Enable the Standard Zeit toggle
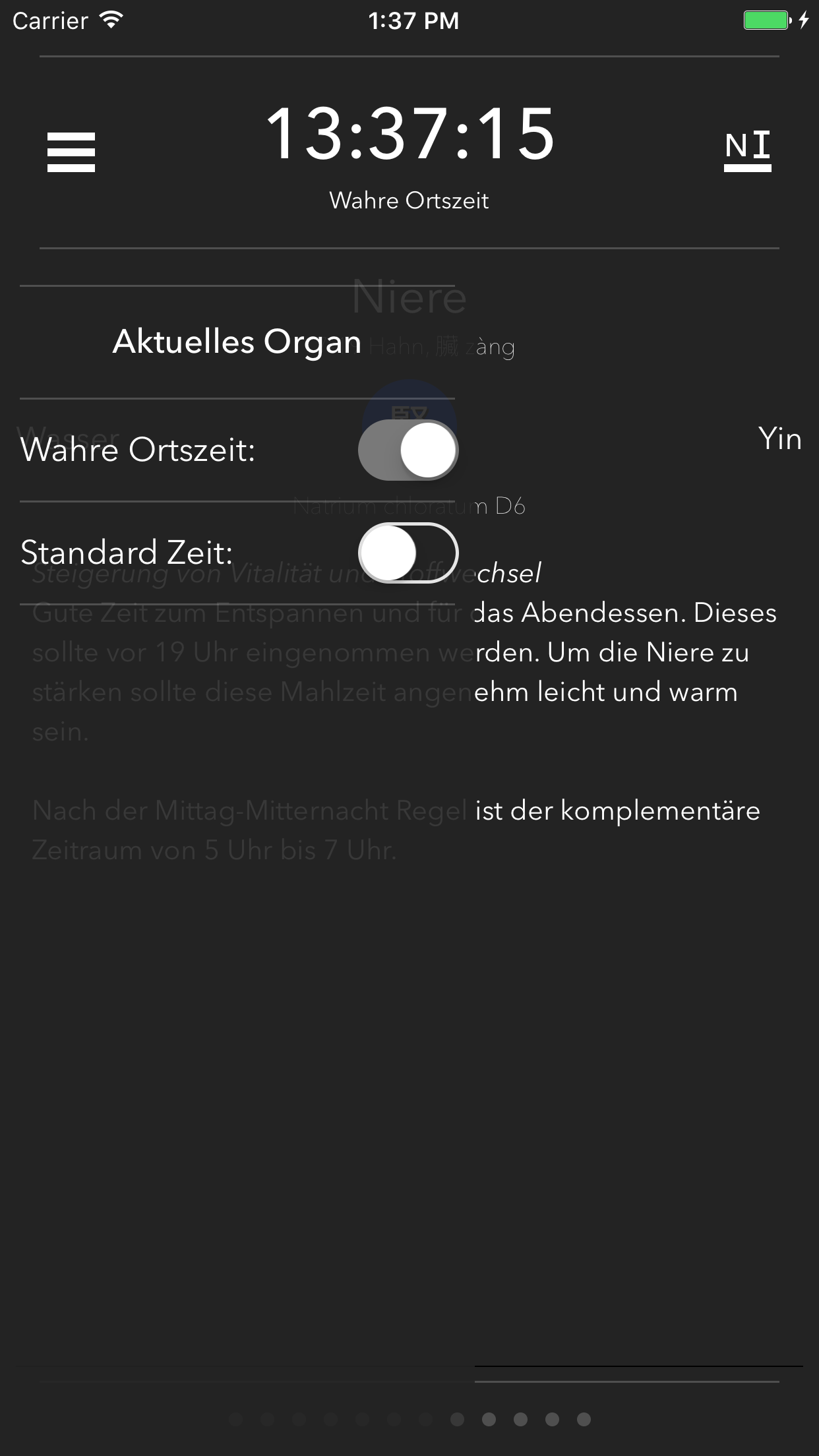This screenshot has width=819, height=1456. (408, 553)
